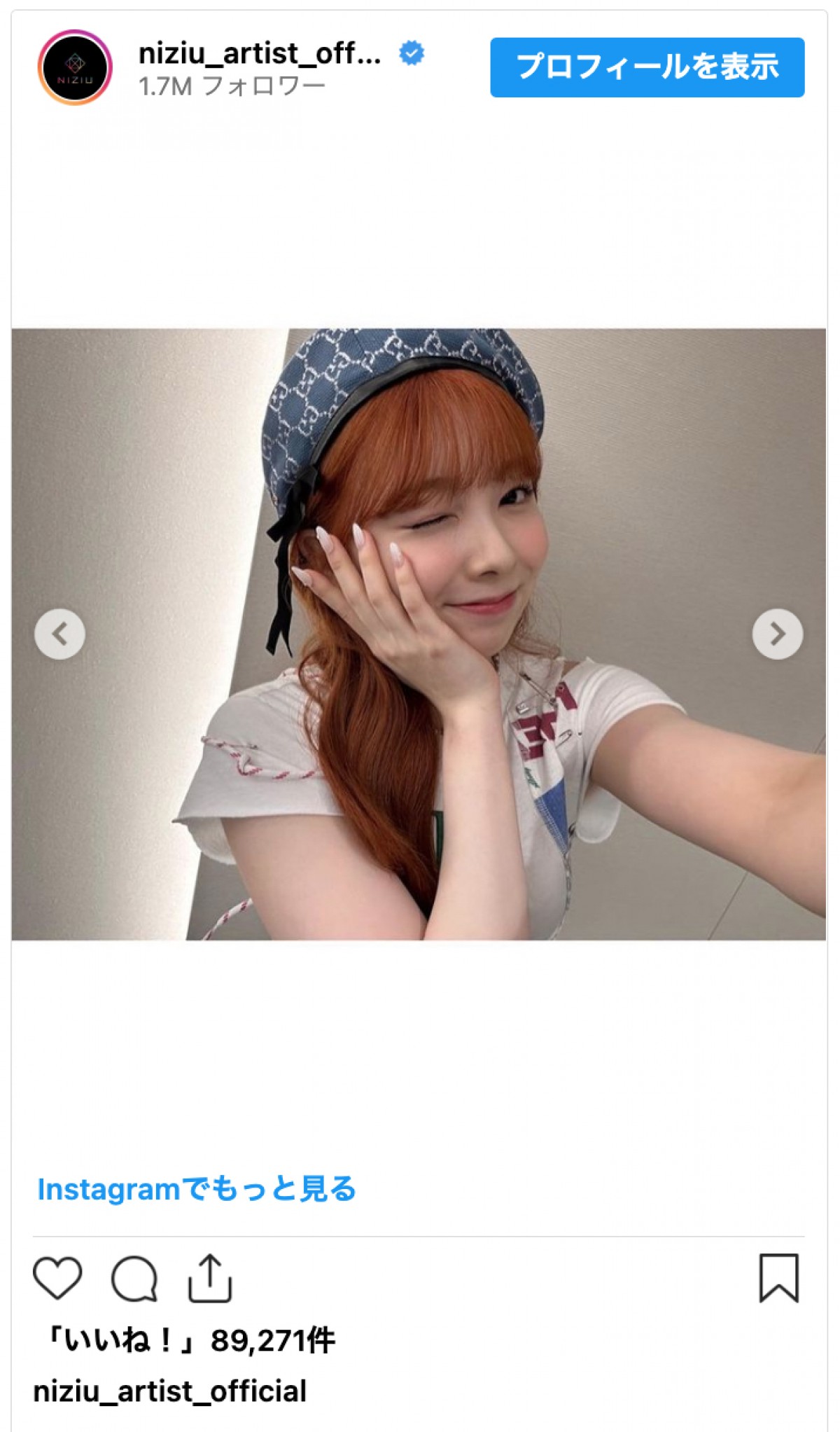
Task: Tap the プロフィールを表示 button
Action: pos(647,67)
